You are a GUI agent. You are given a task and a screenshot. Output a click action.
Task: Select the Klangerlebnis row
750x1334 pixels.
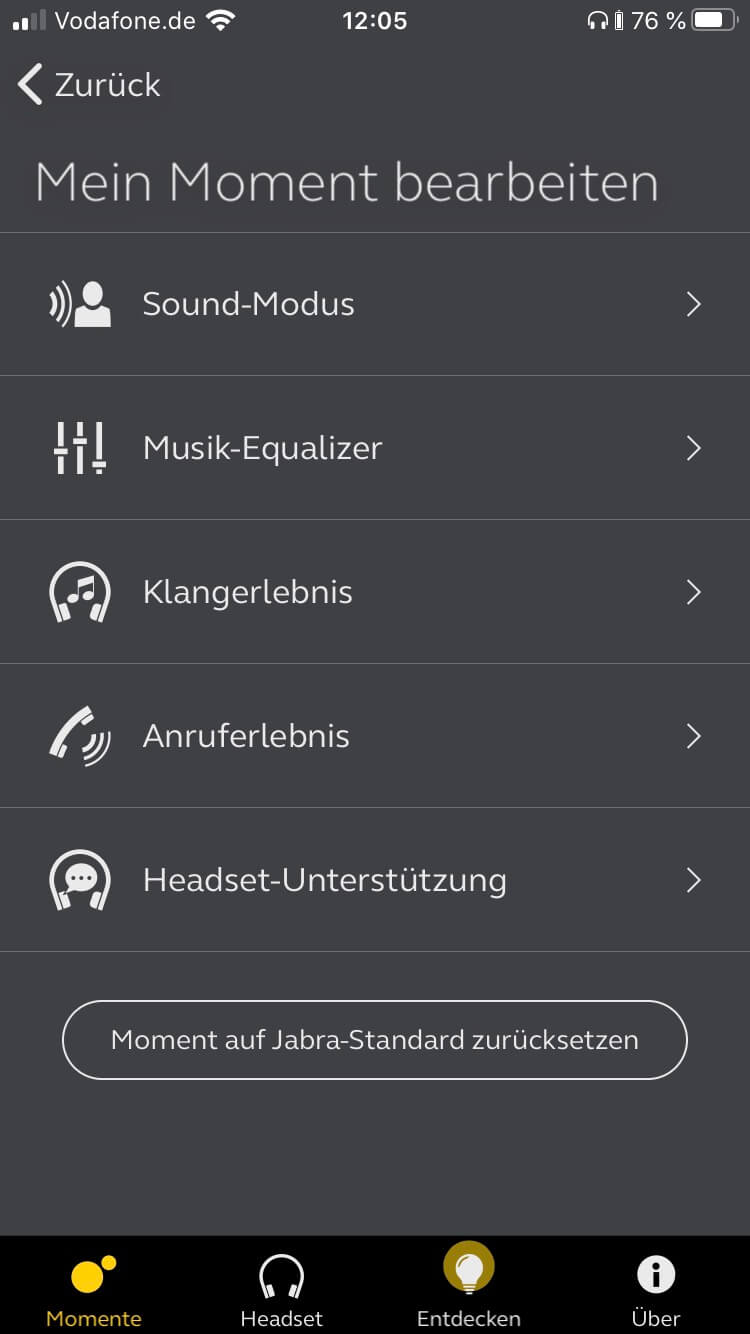[x=375, y=592]
